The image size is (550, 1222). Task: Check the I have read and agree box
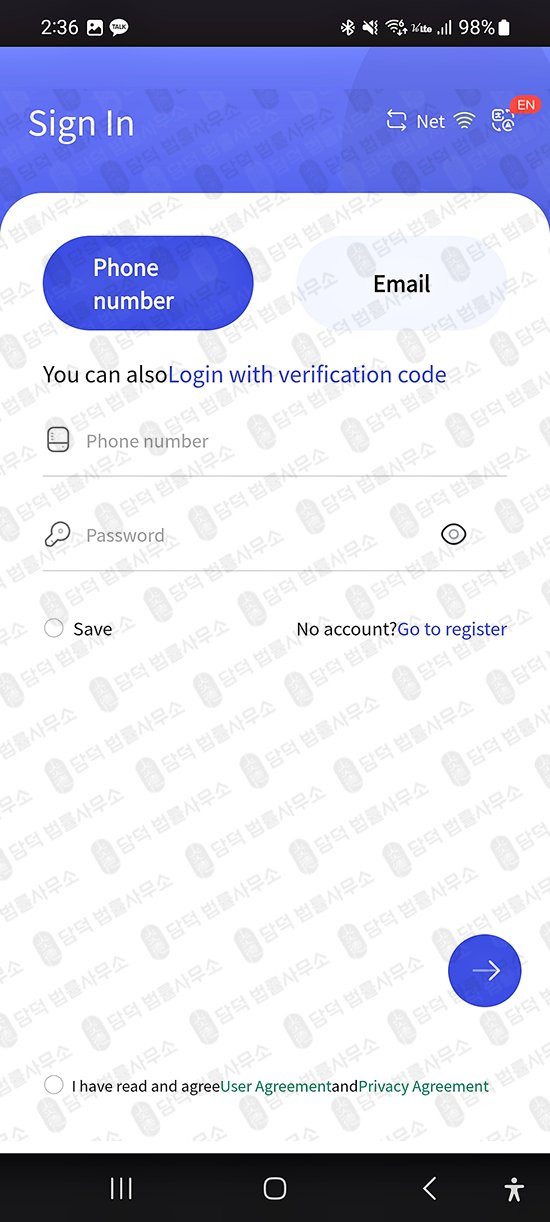pos(54,1086)
